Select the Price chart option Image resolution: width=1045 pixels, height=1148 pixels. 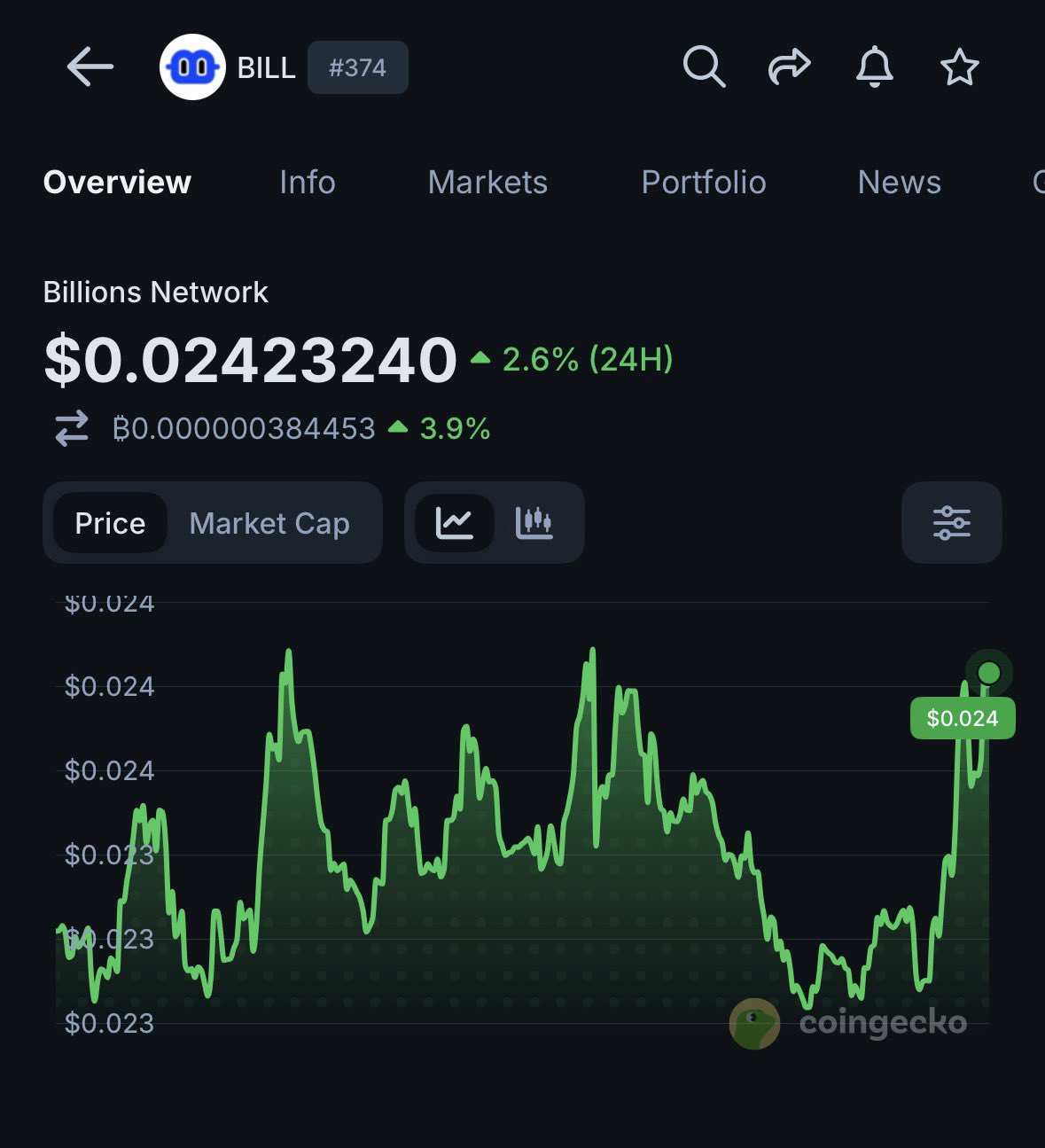[x=110, y=523]
